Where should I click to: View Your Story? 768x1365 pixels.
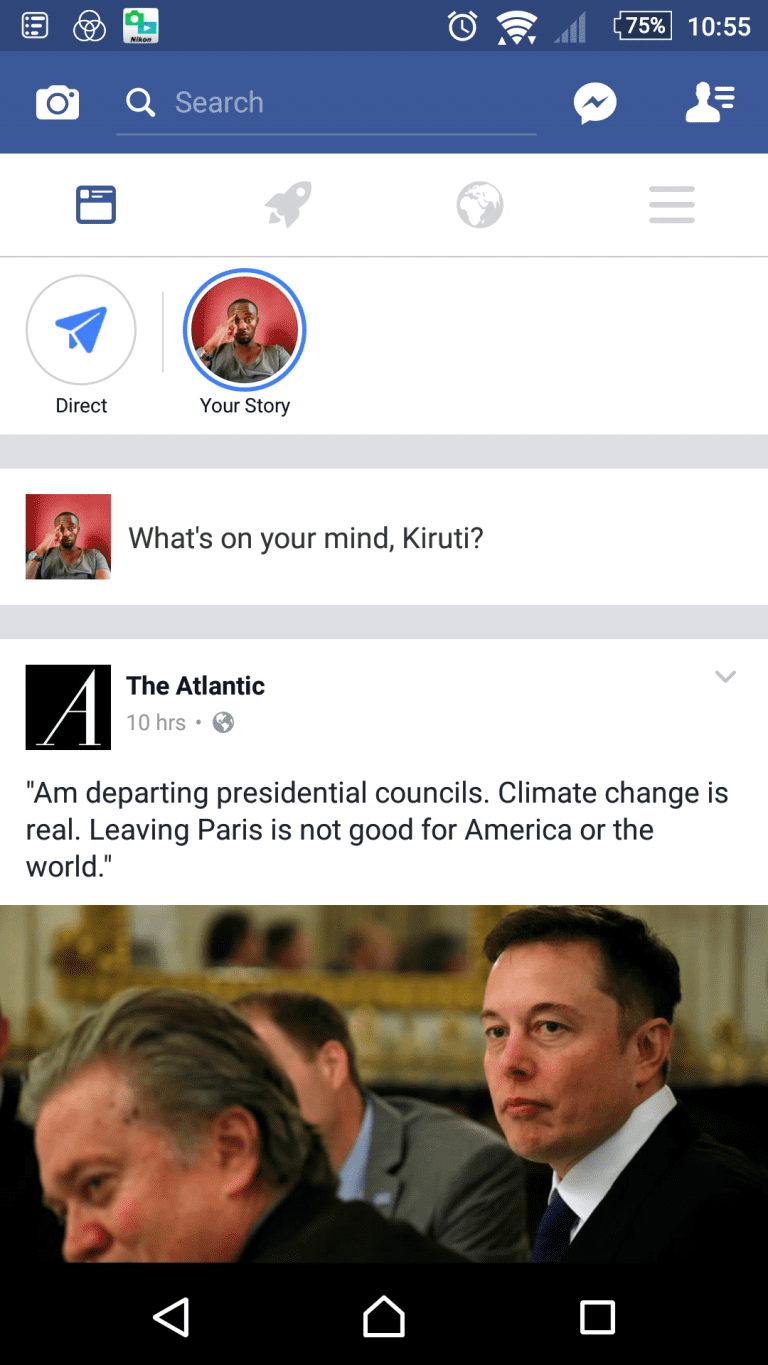point(245,330)
